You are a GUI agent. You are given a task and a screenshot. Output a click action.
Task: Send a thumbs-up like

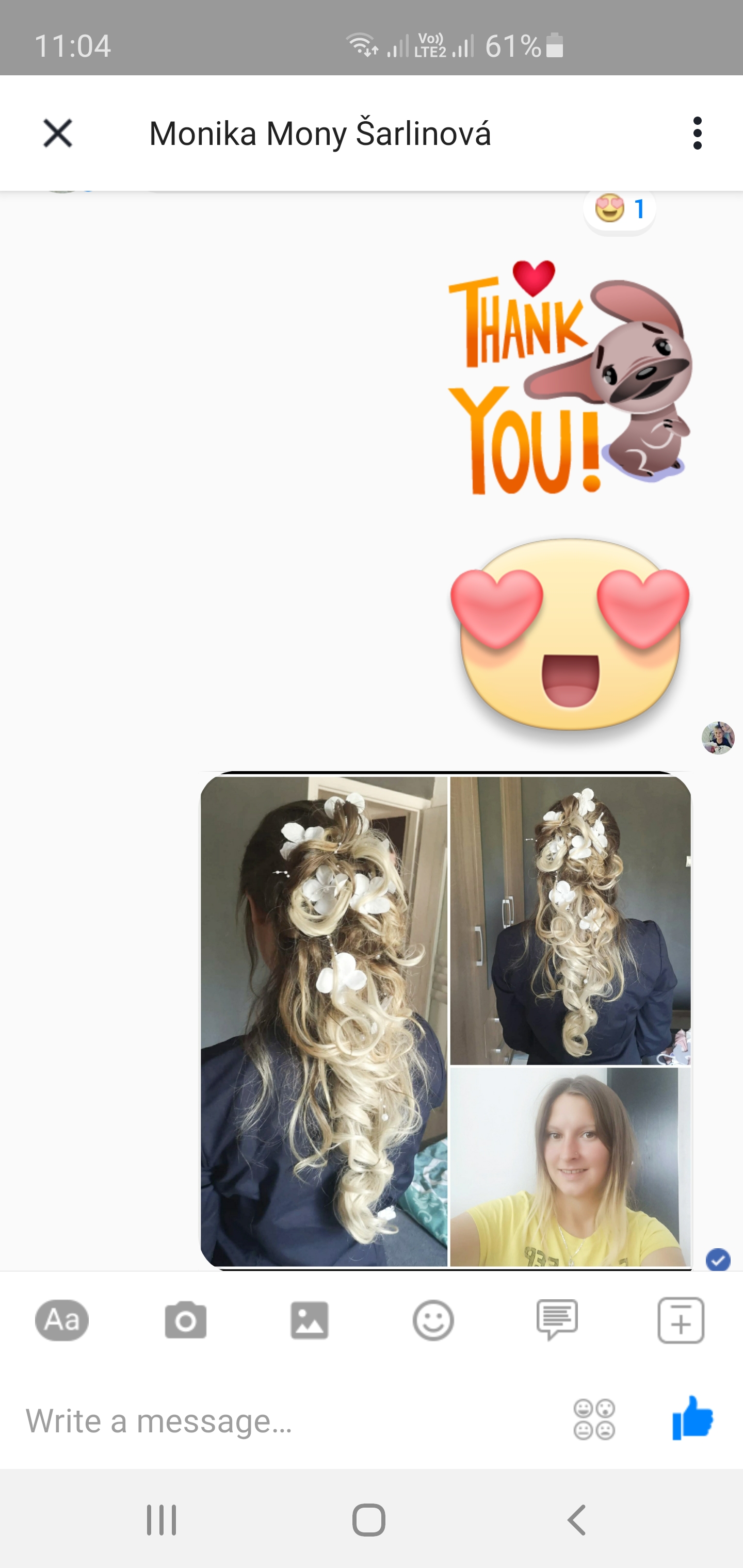692,1418
